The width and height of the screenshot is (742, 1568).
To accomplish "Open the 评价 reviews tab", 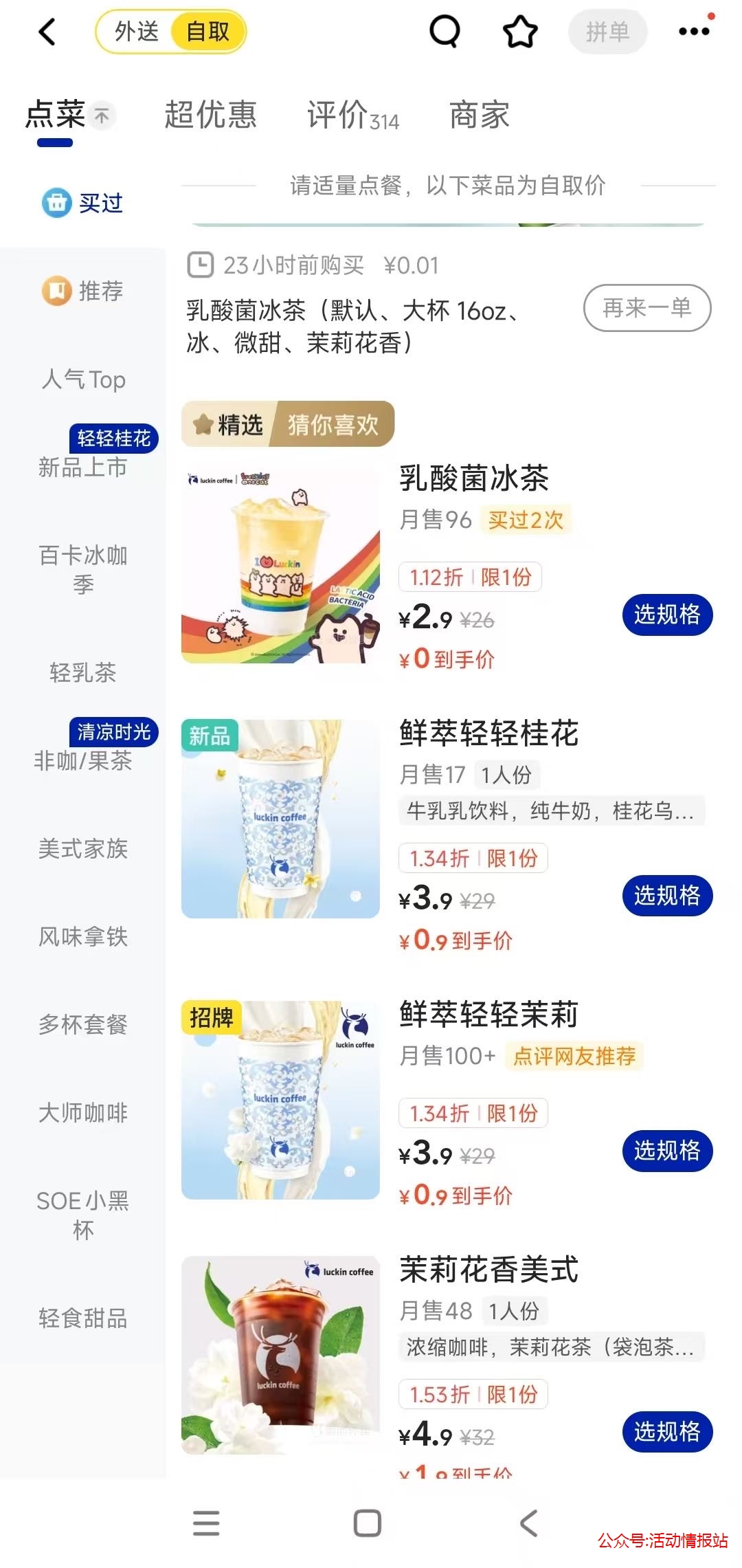I will pos(353,115).
